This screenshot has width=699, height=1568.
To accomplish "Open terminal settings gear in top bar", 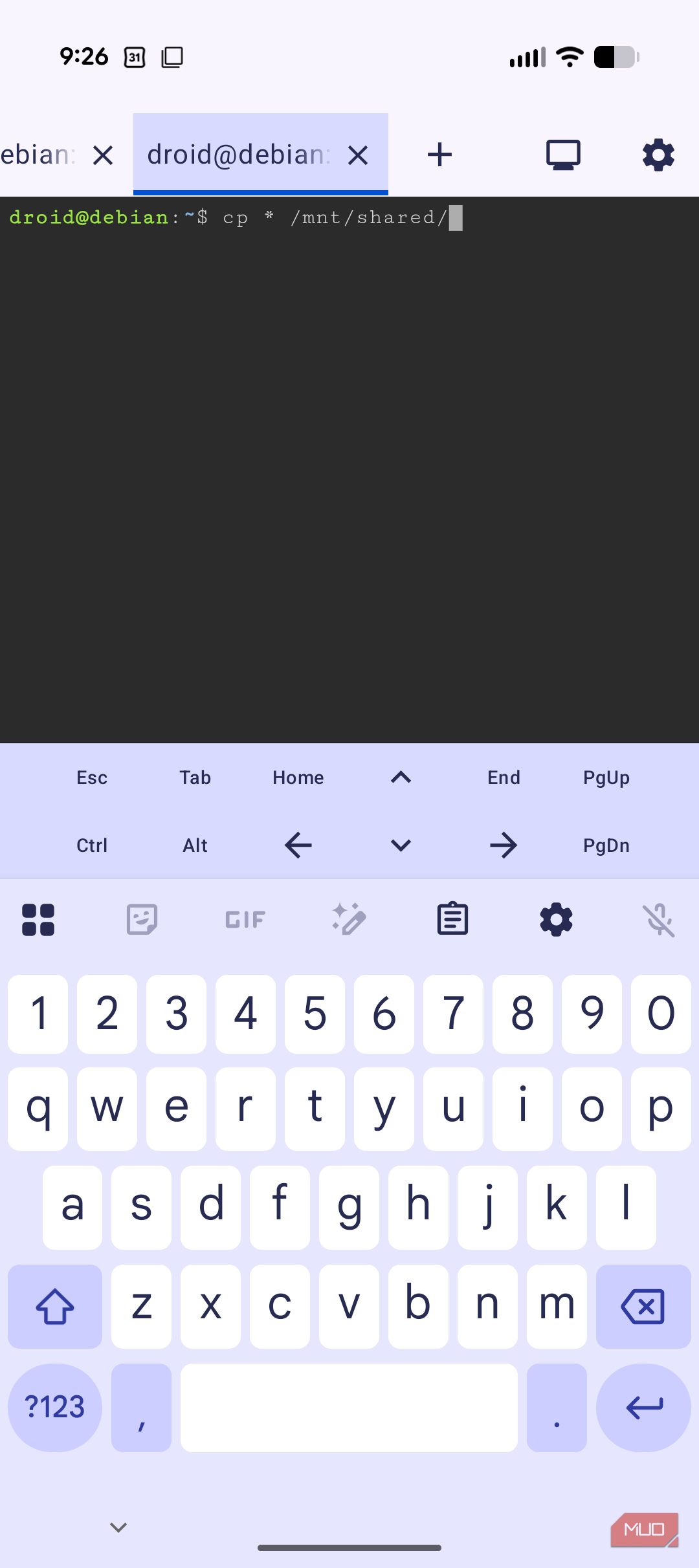I will 658,155.
